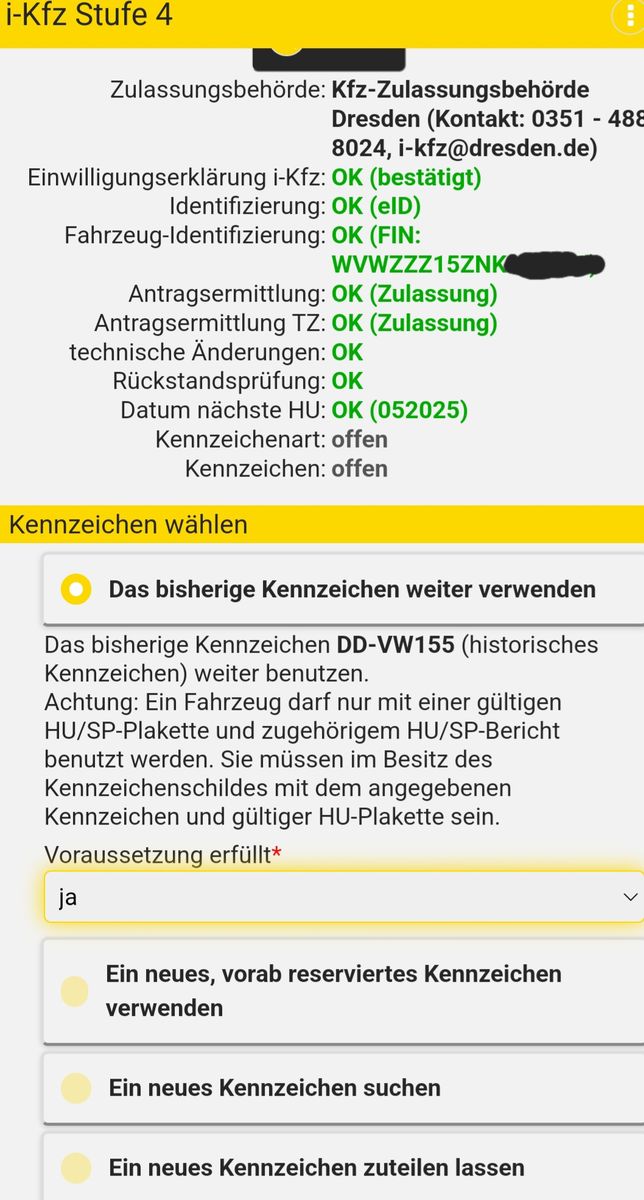644x1200 pixels.
Task: Select 'Das bisherige Kennzeichen weiter verwenden' option
Action: coord(76,590)
